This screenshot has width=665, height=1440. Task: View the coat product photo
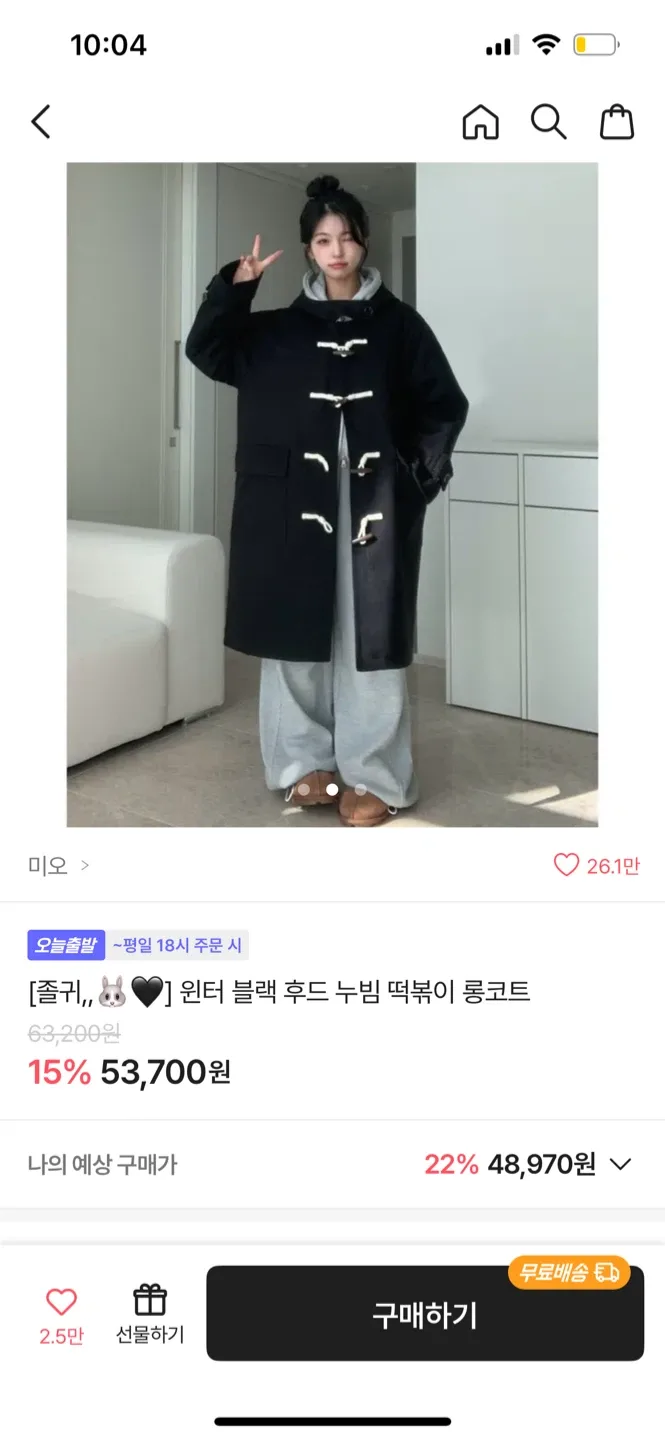(x=332, y=494)
